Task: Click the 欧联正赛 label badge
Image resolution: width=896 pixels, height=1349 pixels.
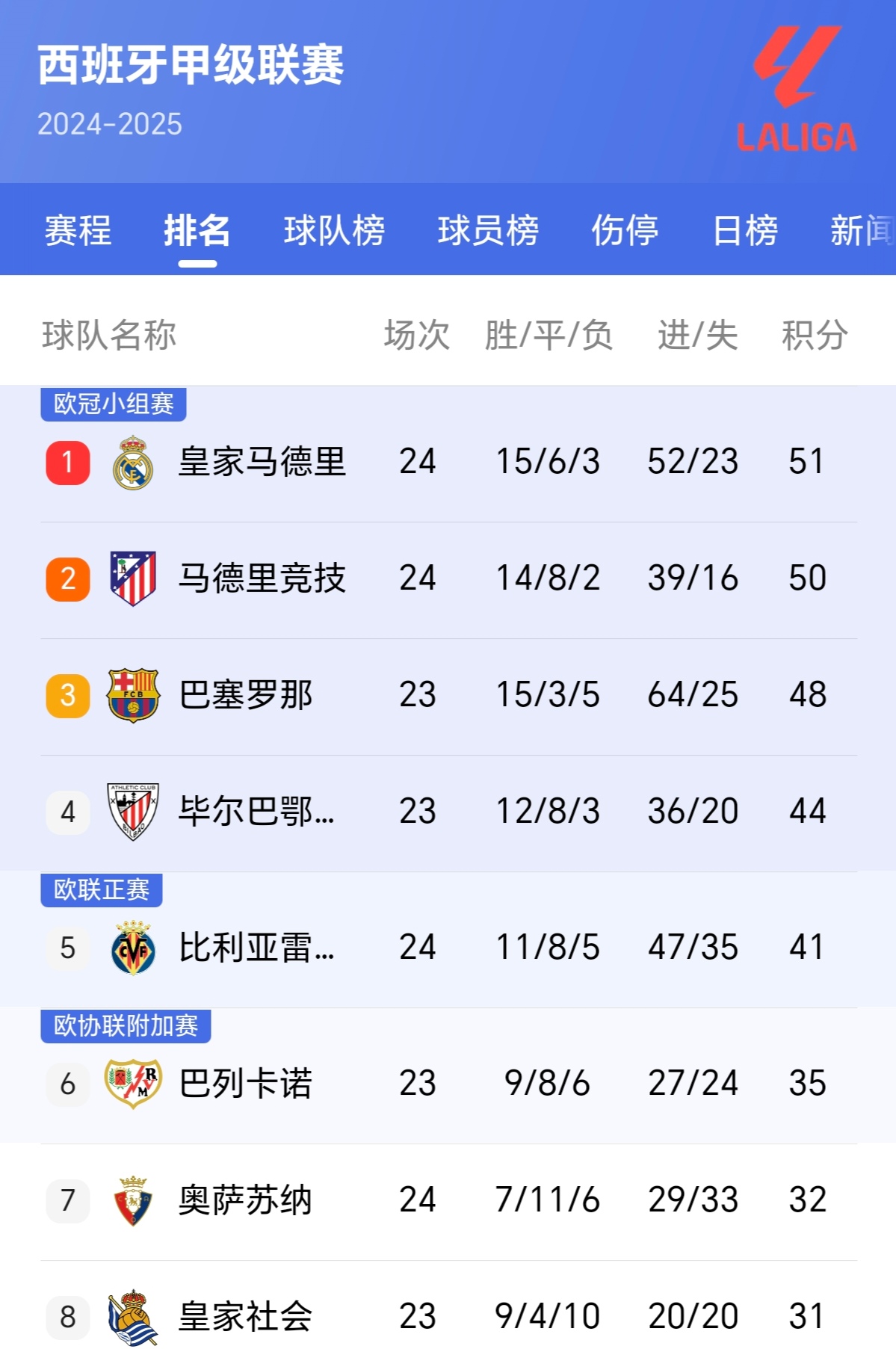Action: 102,890
